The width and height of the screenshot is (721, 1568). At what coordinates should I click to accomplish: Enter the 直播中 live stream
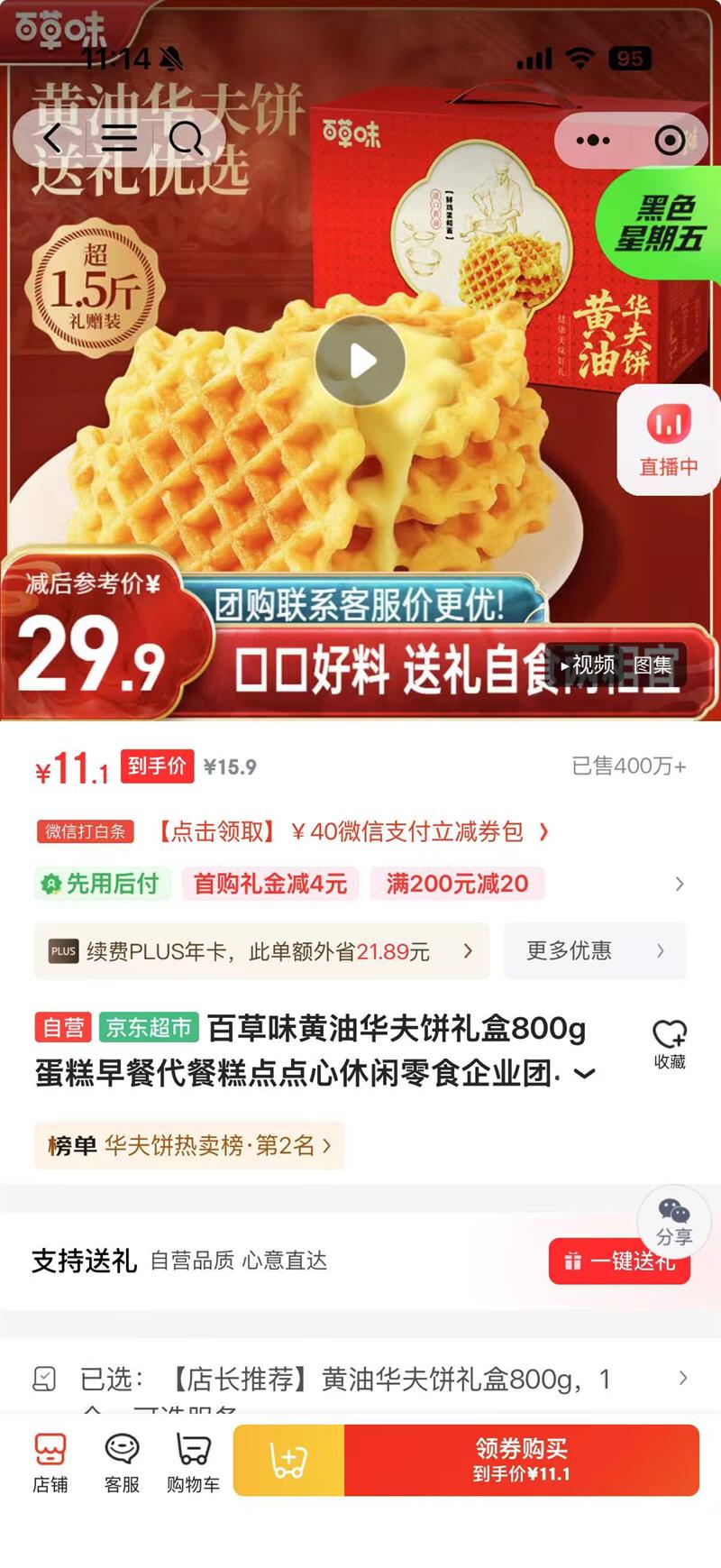[x=667, y=442]
